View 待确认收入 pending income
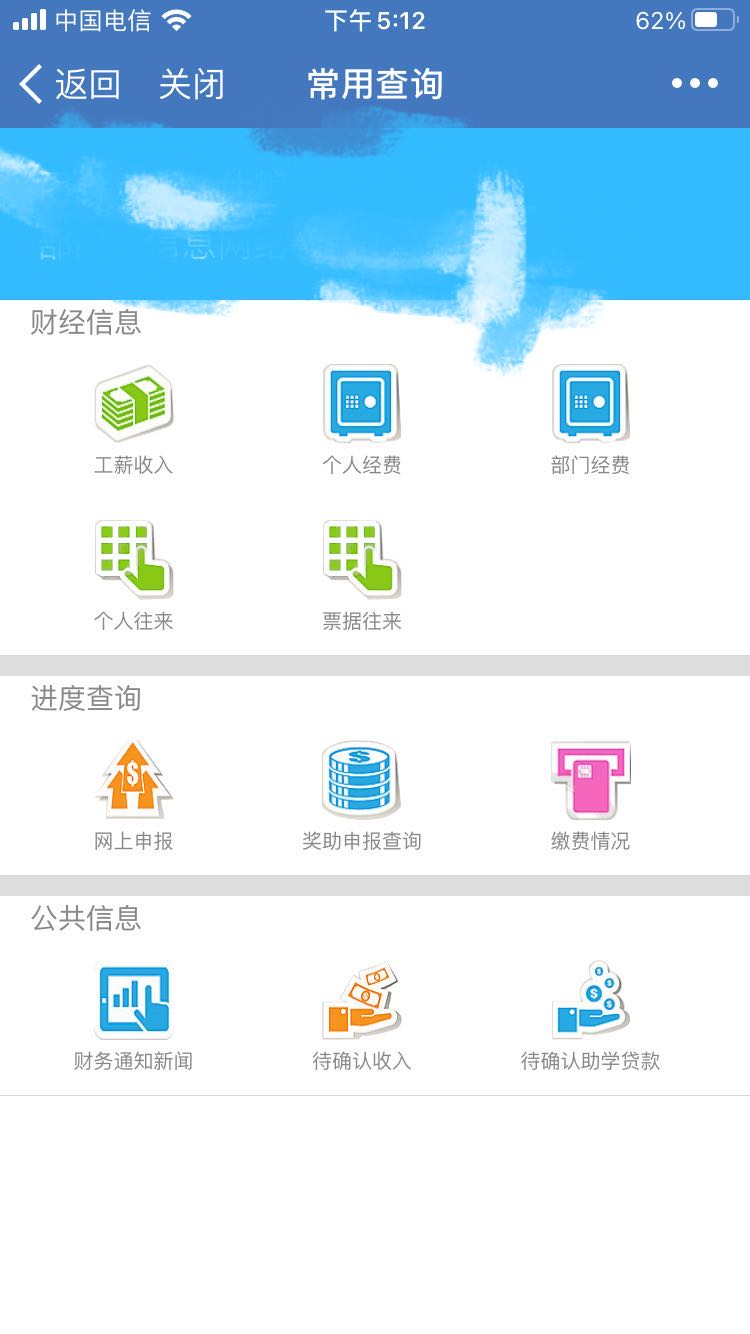Screen dimensions: 750x1334 click(x=362, y=1014)
